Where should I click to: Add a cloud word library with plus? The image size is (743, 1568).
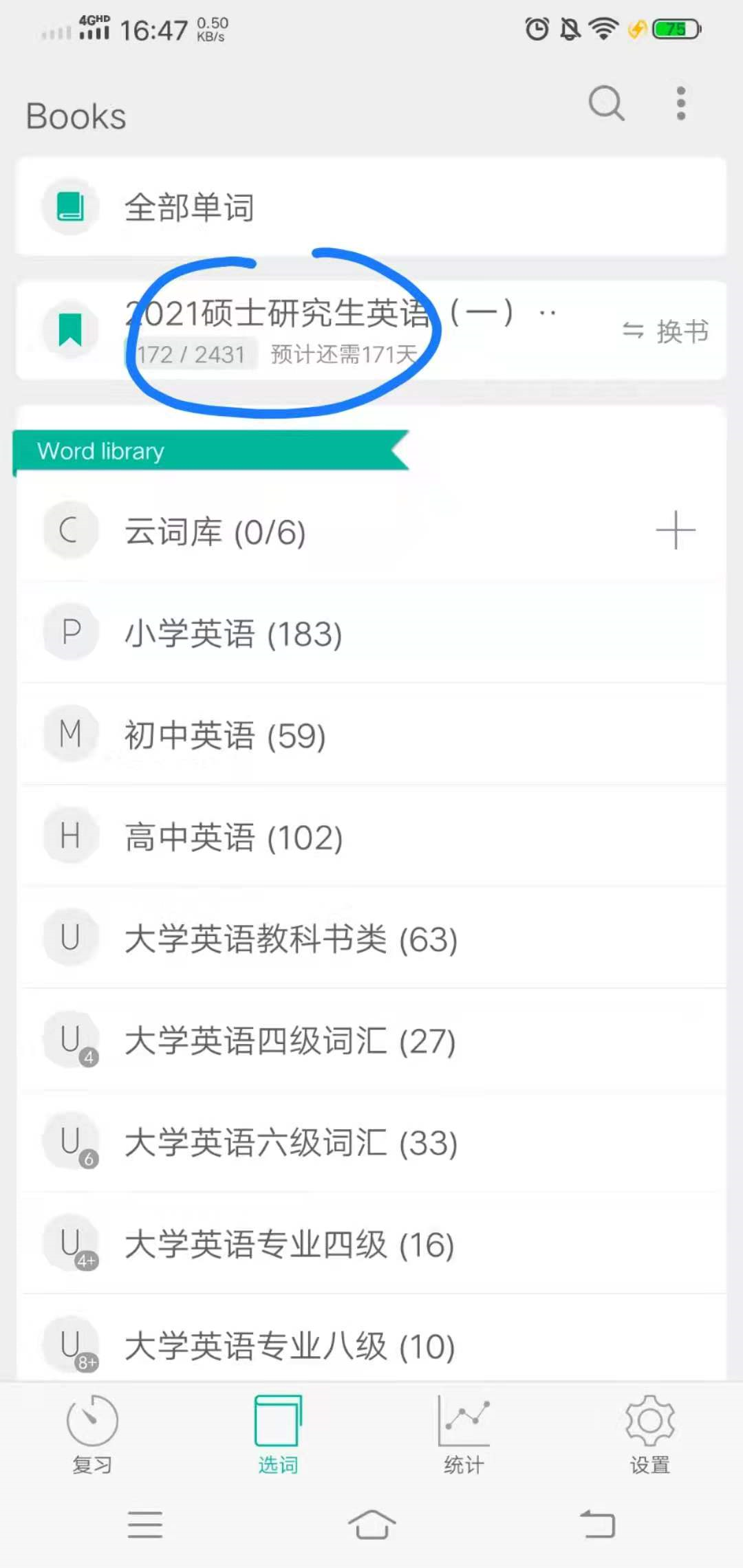tap(675, 530)
